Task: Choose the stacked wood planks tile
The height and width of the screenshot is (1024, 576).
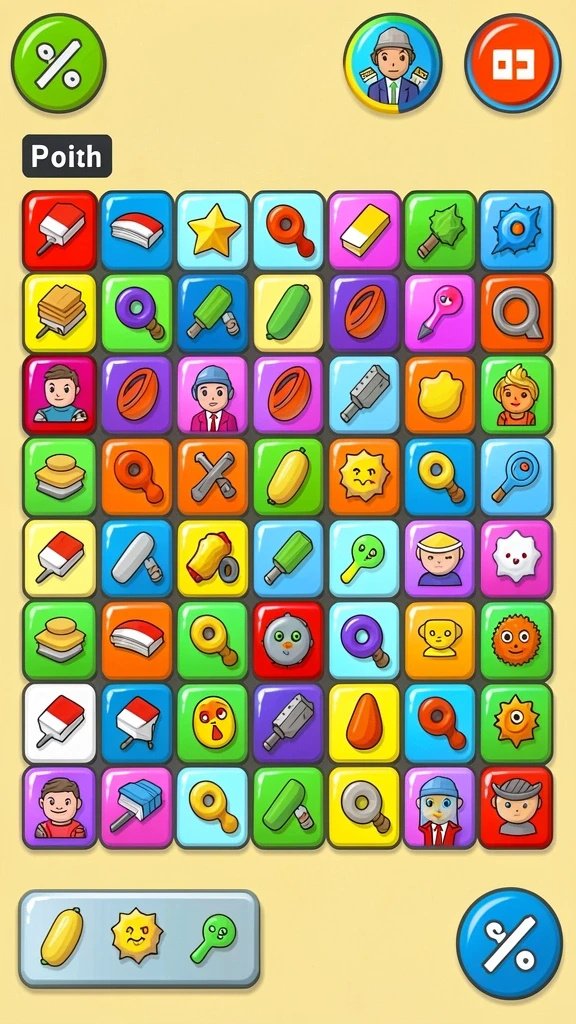Action: (60, 313)
